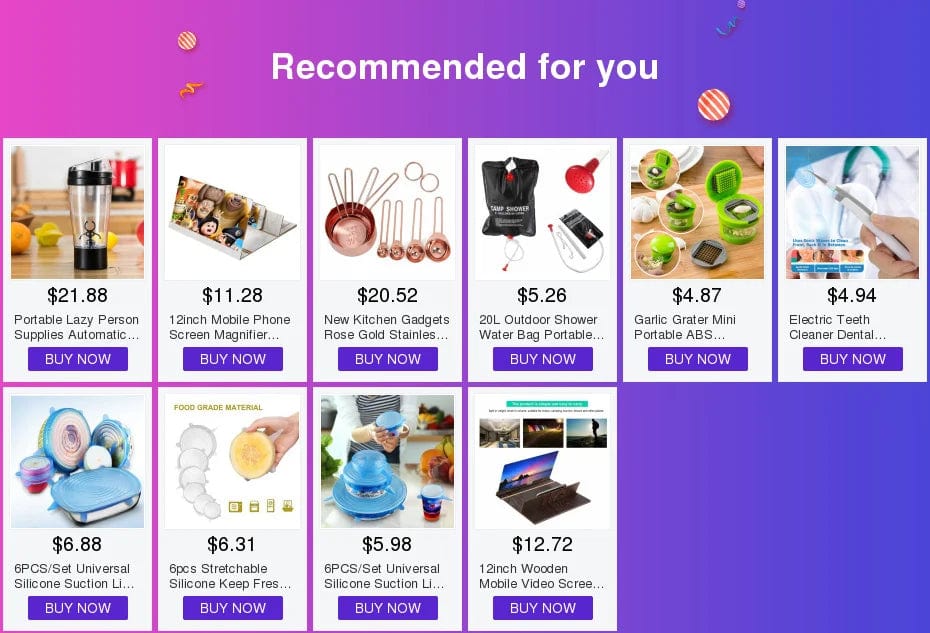View the 20L Outdoor Shower Water Bag
The width and height of the screenshot is (930, 633).
pos(542,213)
